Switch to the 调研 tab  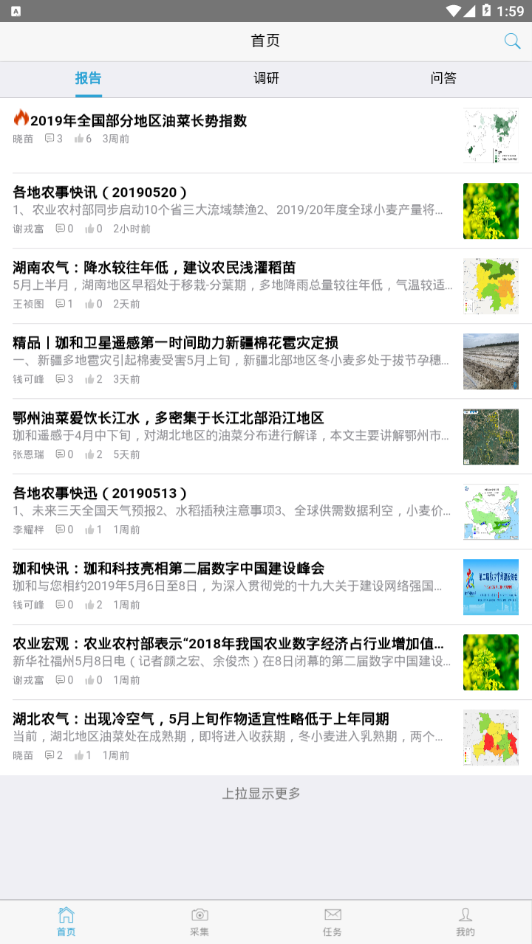[266, 78]
